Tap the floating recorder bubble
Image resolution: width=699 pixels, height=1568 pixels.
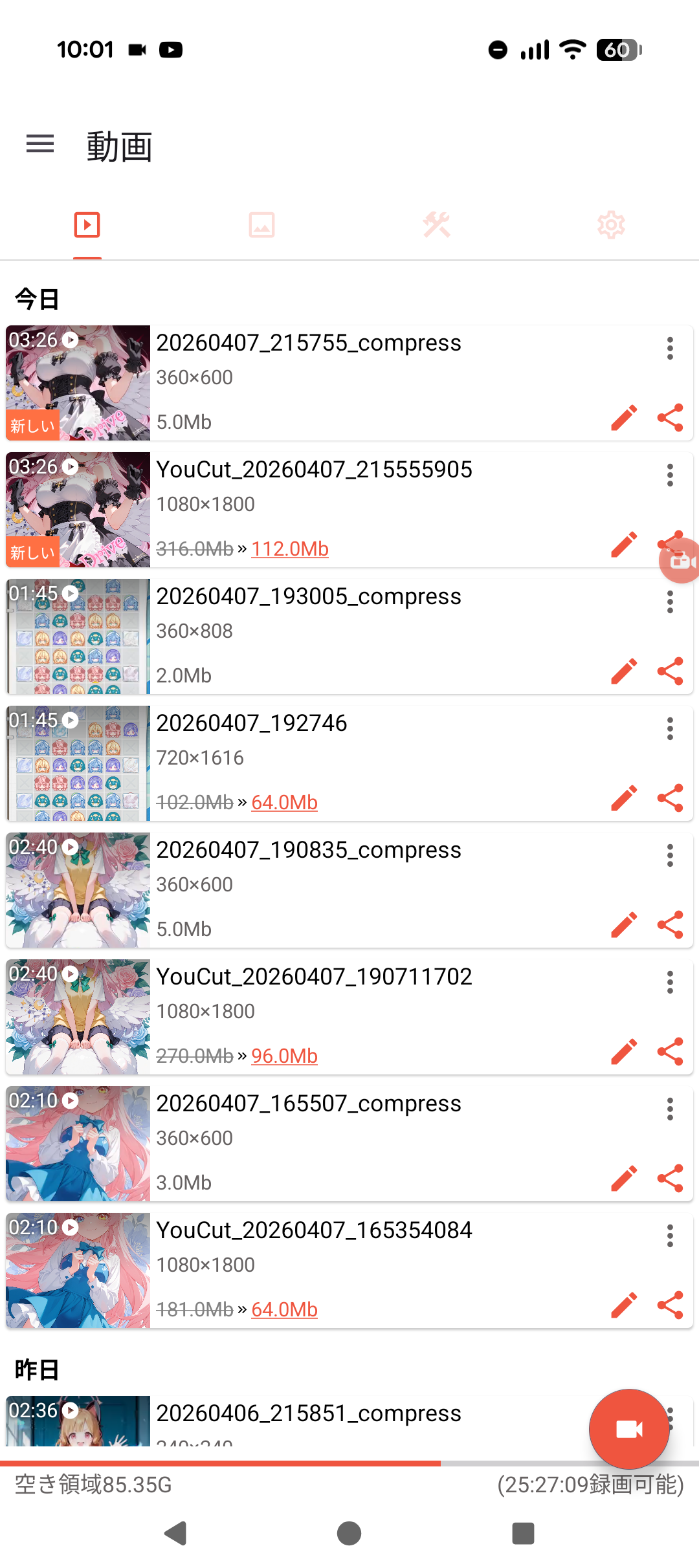(681, 560)
